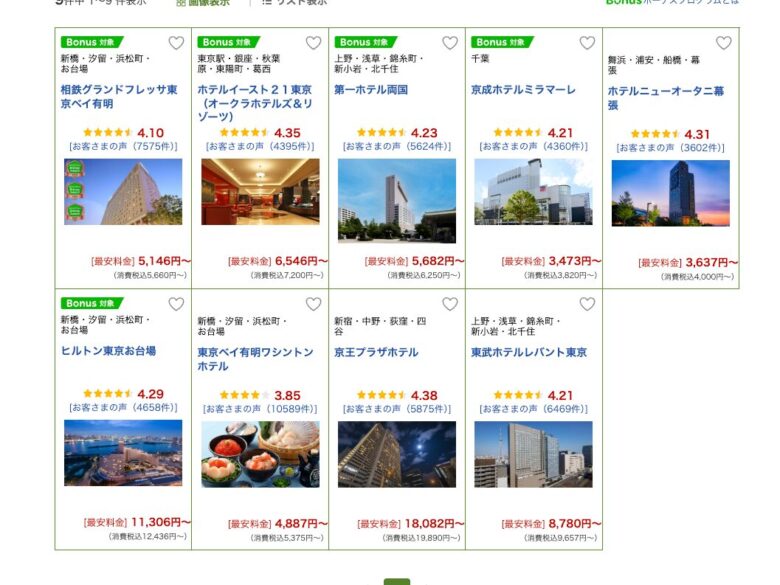Favorite 東武ホテルレバント東京 with heart icon

click(x=587, y=304)
